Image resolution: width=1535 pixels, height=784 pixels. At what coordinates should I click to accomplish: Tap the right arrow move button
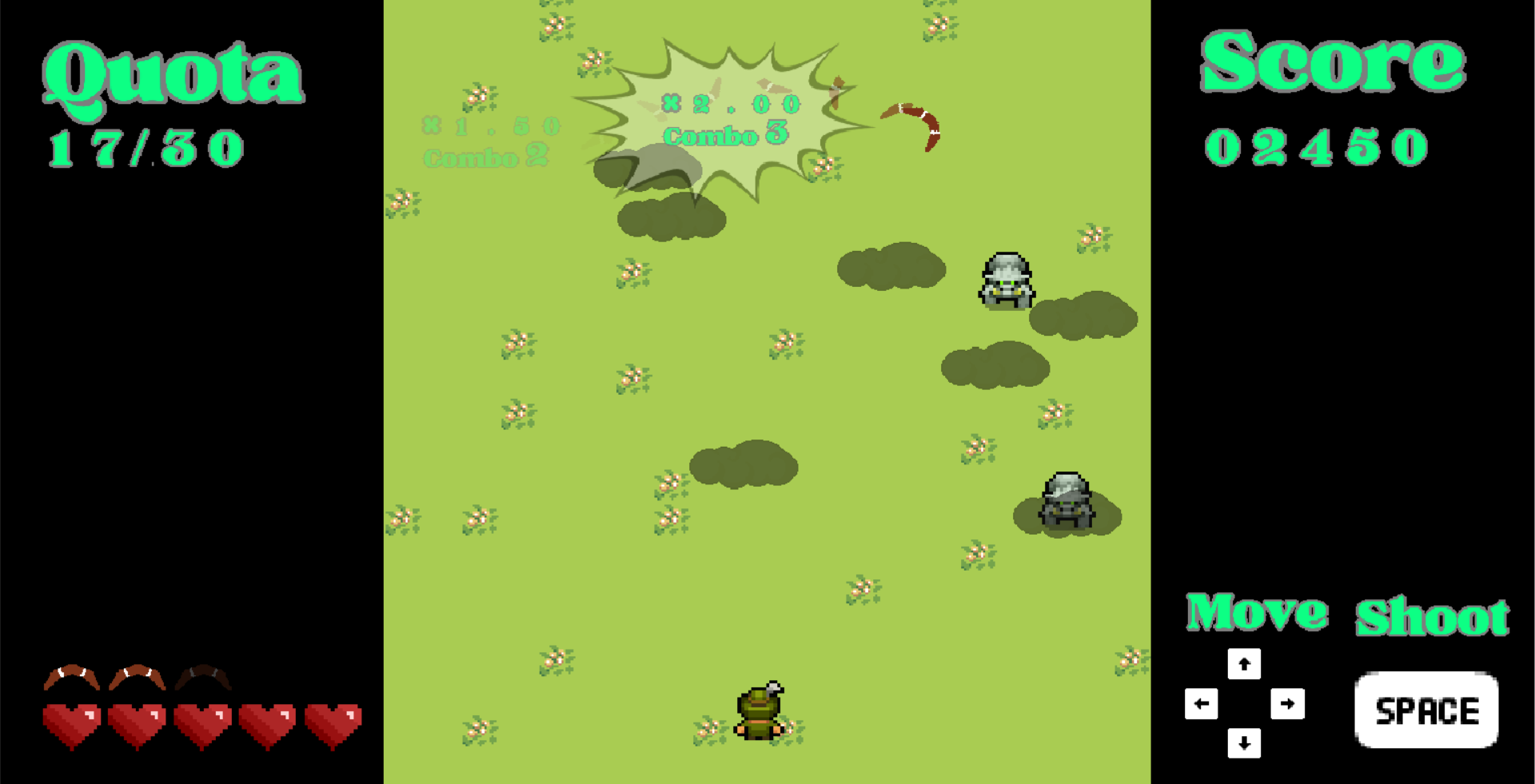(x=1287, y=704)
